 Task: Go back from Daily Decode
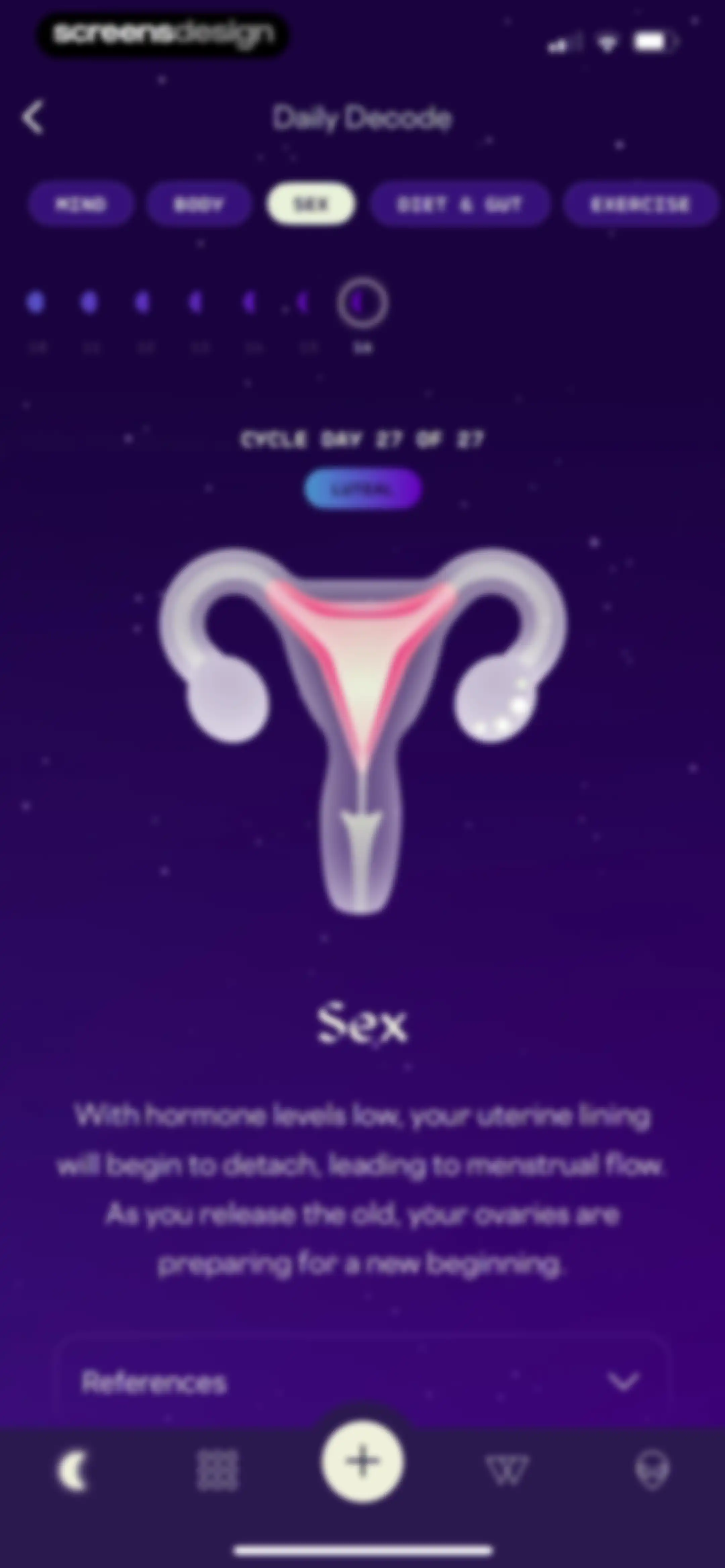pos(34,117)
